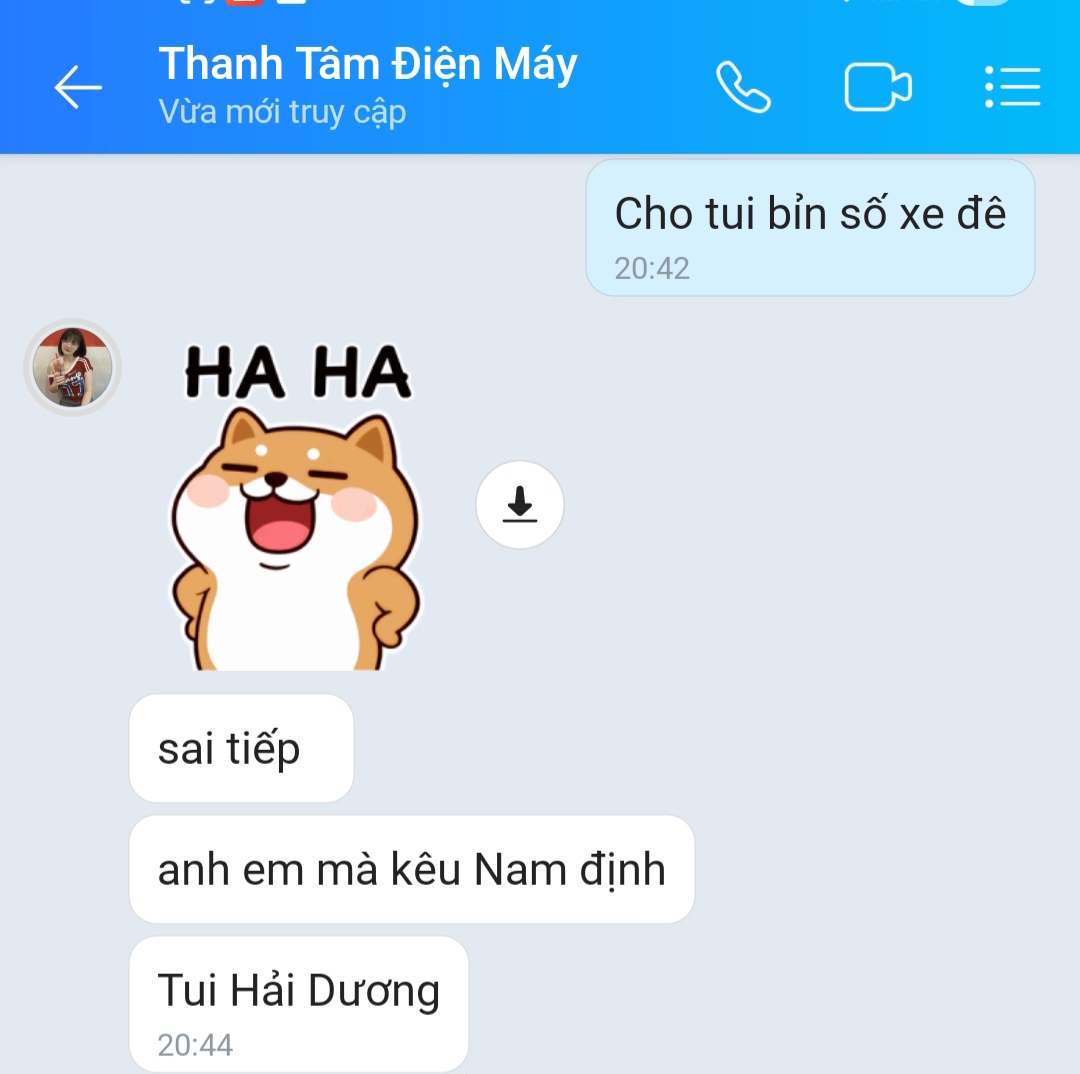
Task: Open the chat options menu
Action: coord(1012,88)
